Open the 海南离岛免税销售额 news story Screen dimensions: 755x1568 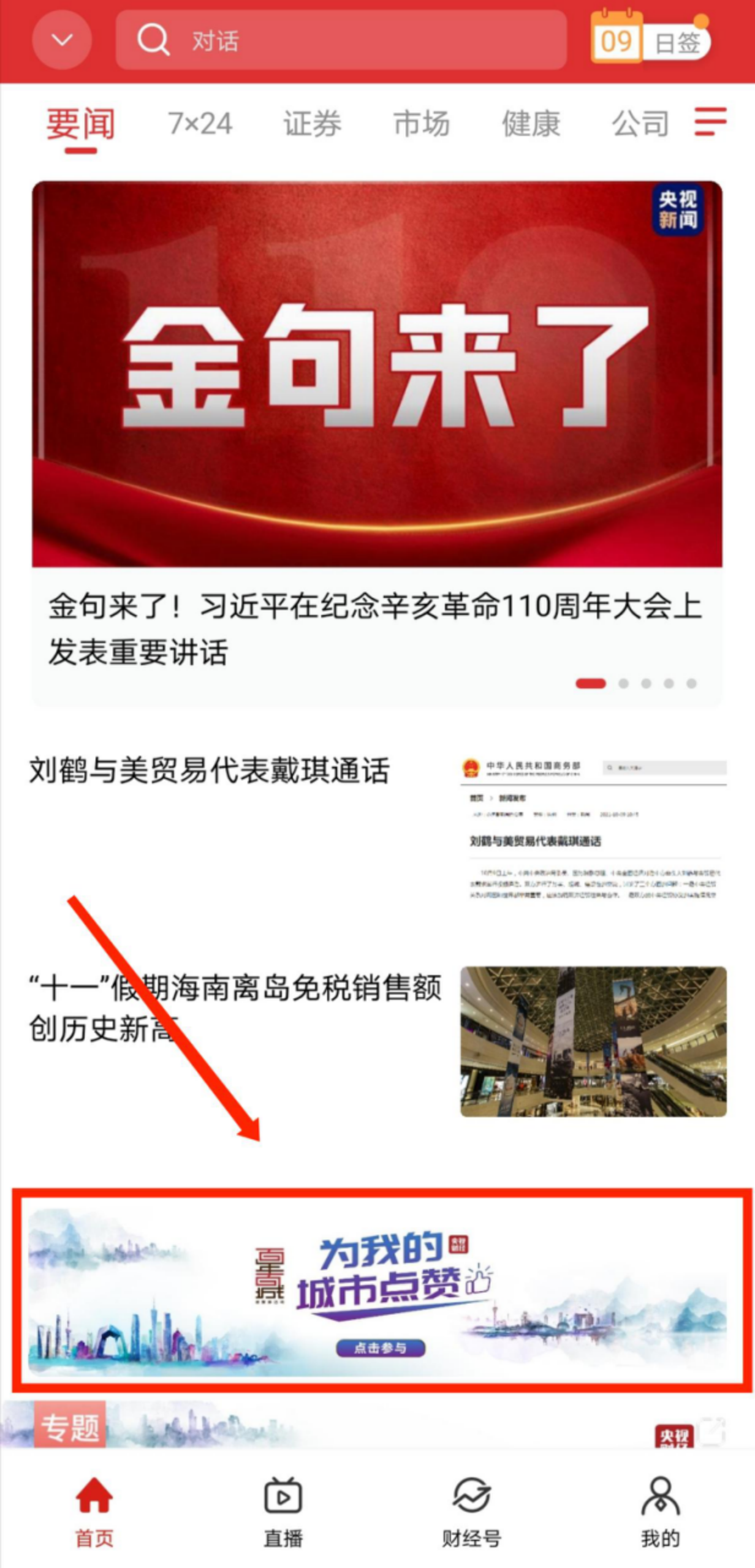tap(235, 1008)
